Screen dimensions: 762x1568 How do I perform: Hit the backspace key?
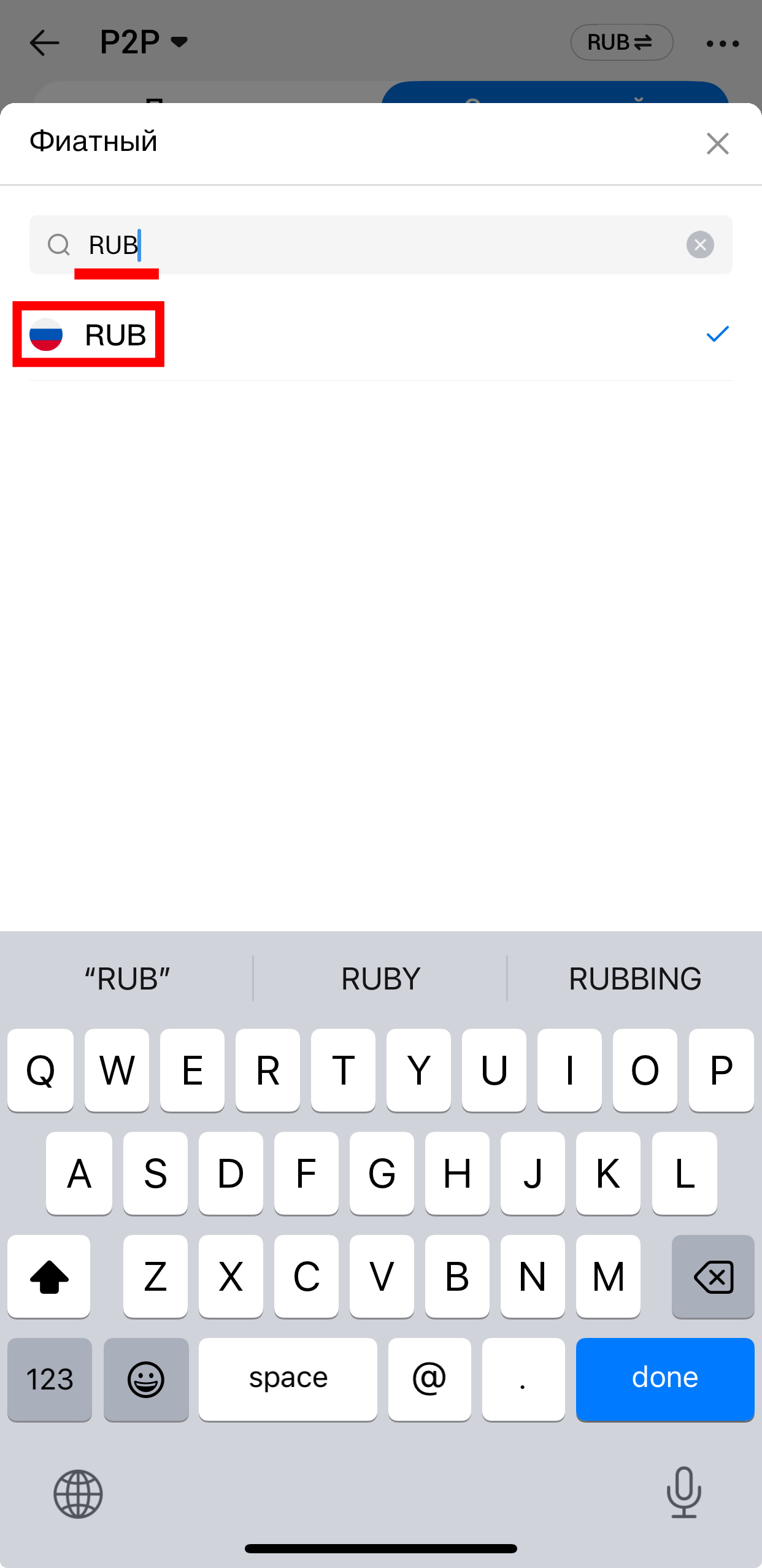(712, 1277)
